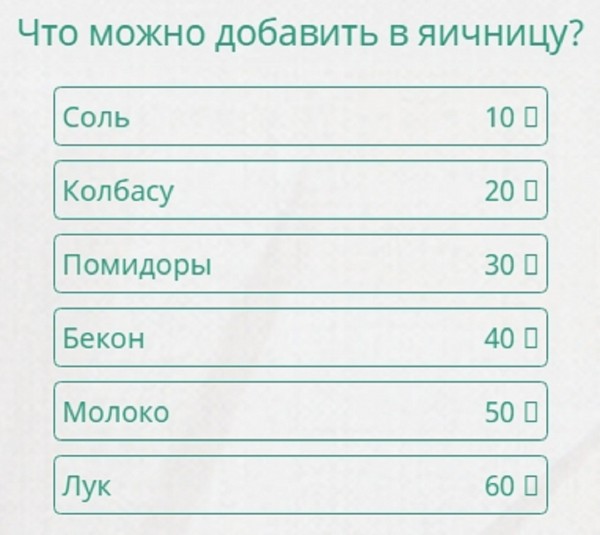The width and height of the screenshot is (600, 535).
Task: Pick the Бекон option
Action: 300,338
